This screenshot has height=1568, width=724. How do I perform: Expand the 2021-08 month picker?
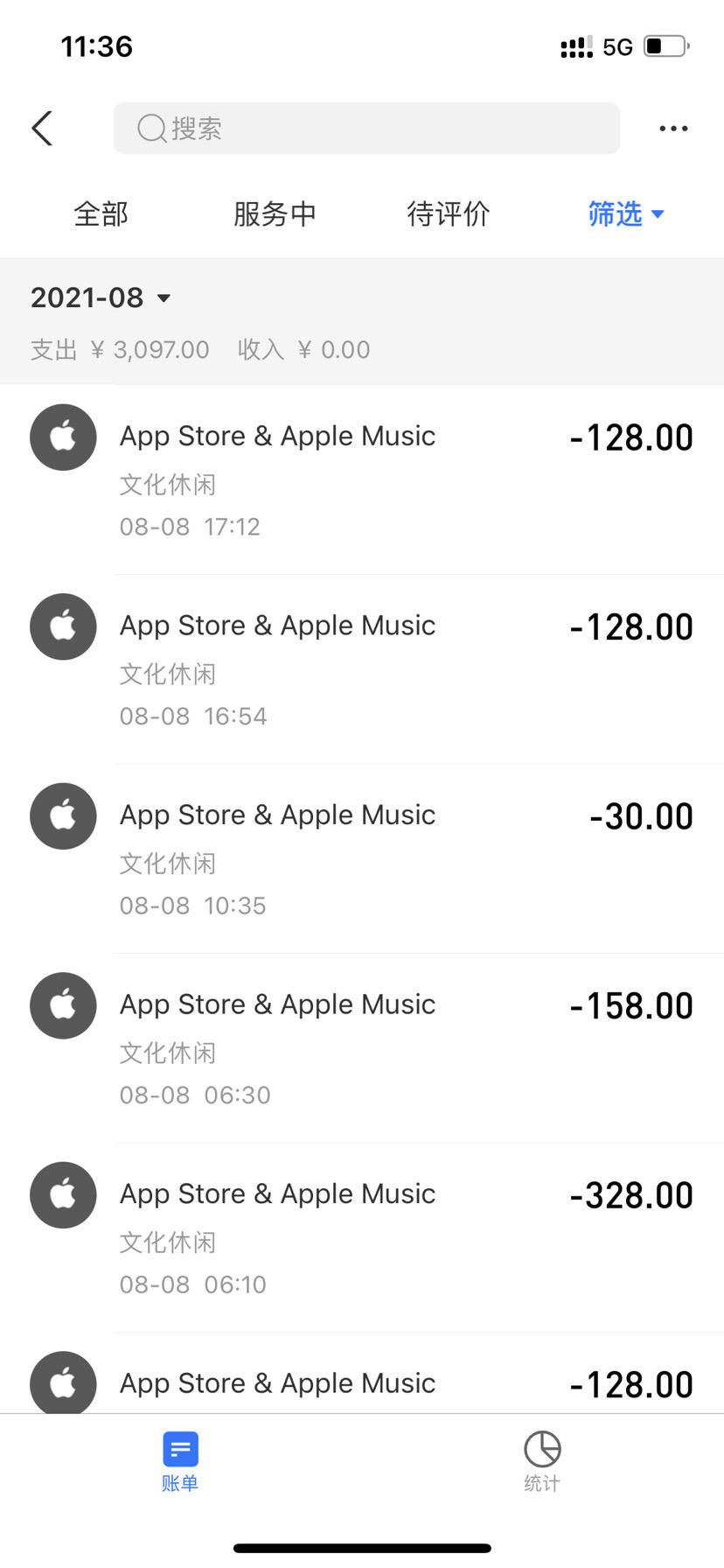pyautogui.click(x=101, y=297)
